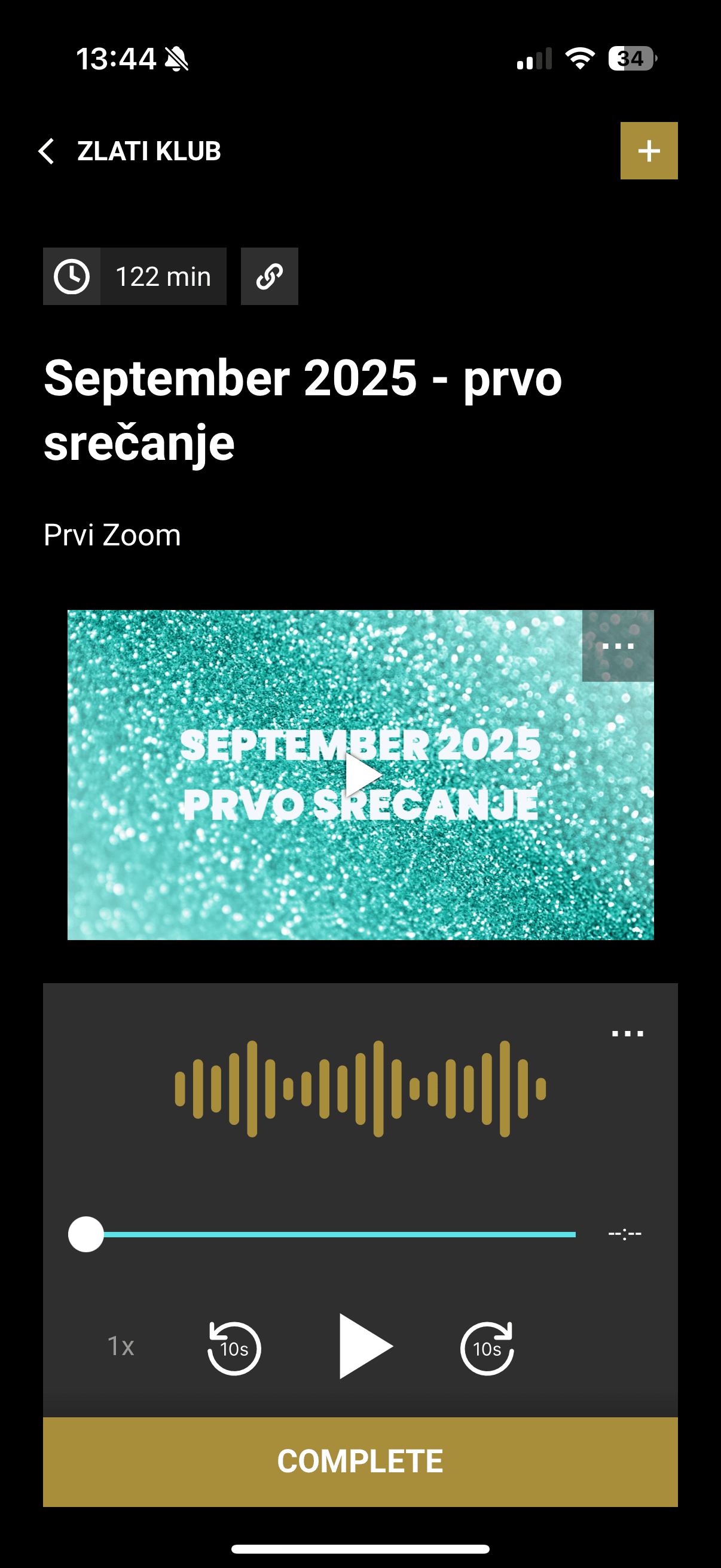Screen dimensions: 721x1568
Task: Play the September 2025 video
Action: coord(363,775)
